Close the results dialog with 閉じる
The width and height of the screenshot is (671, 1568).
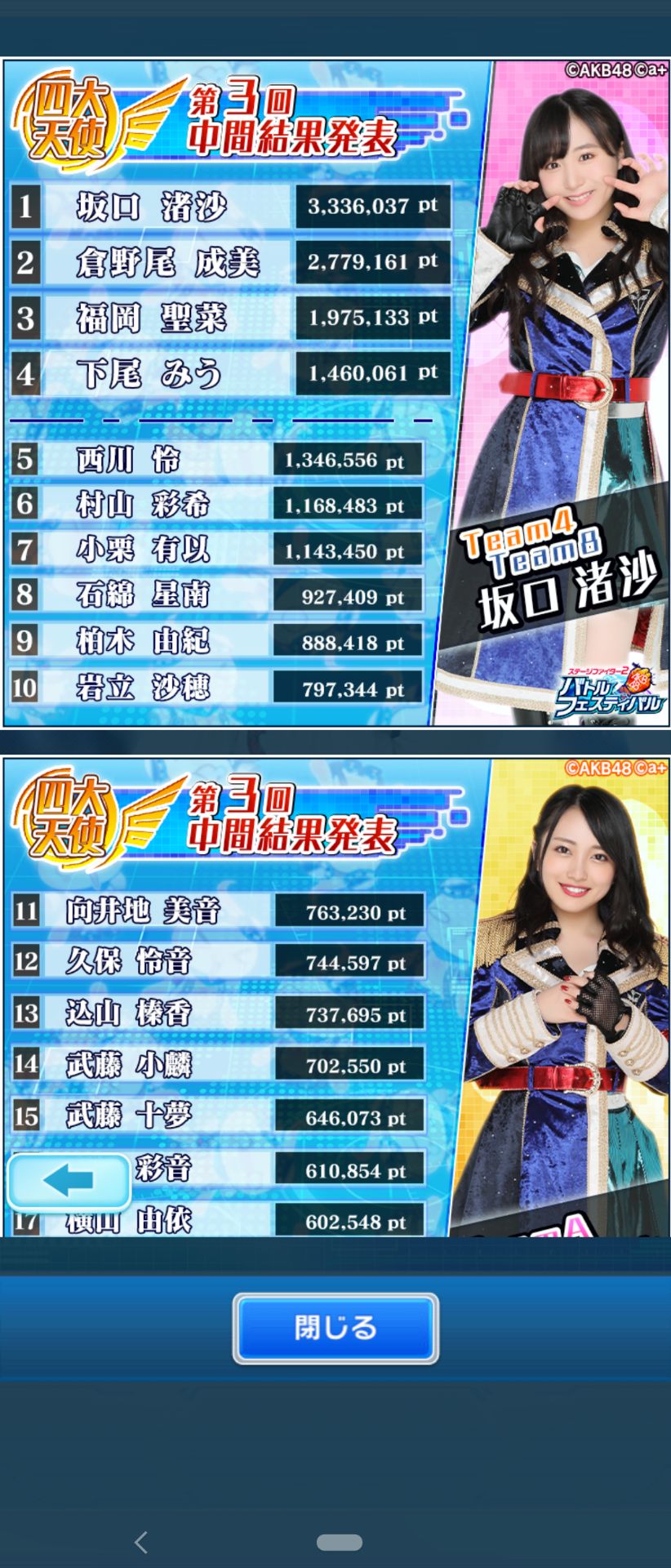click(x=335, y=1328)
